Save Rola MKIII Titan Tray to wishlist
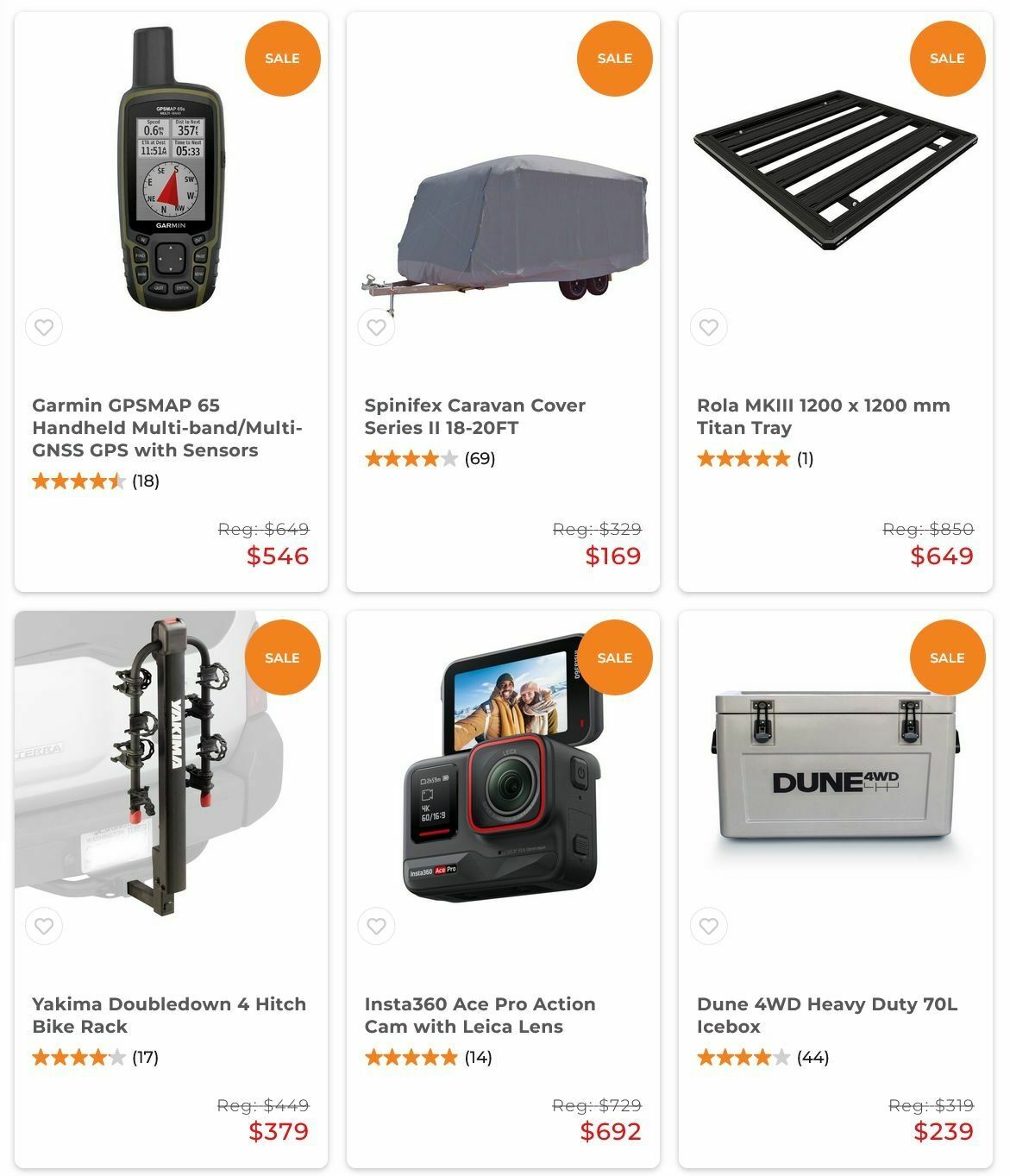 click(708, 327)
